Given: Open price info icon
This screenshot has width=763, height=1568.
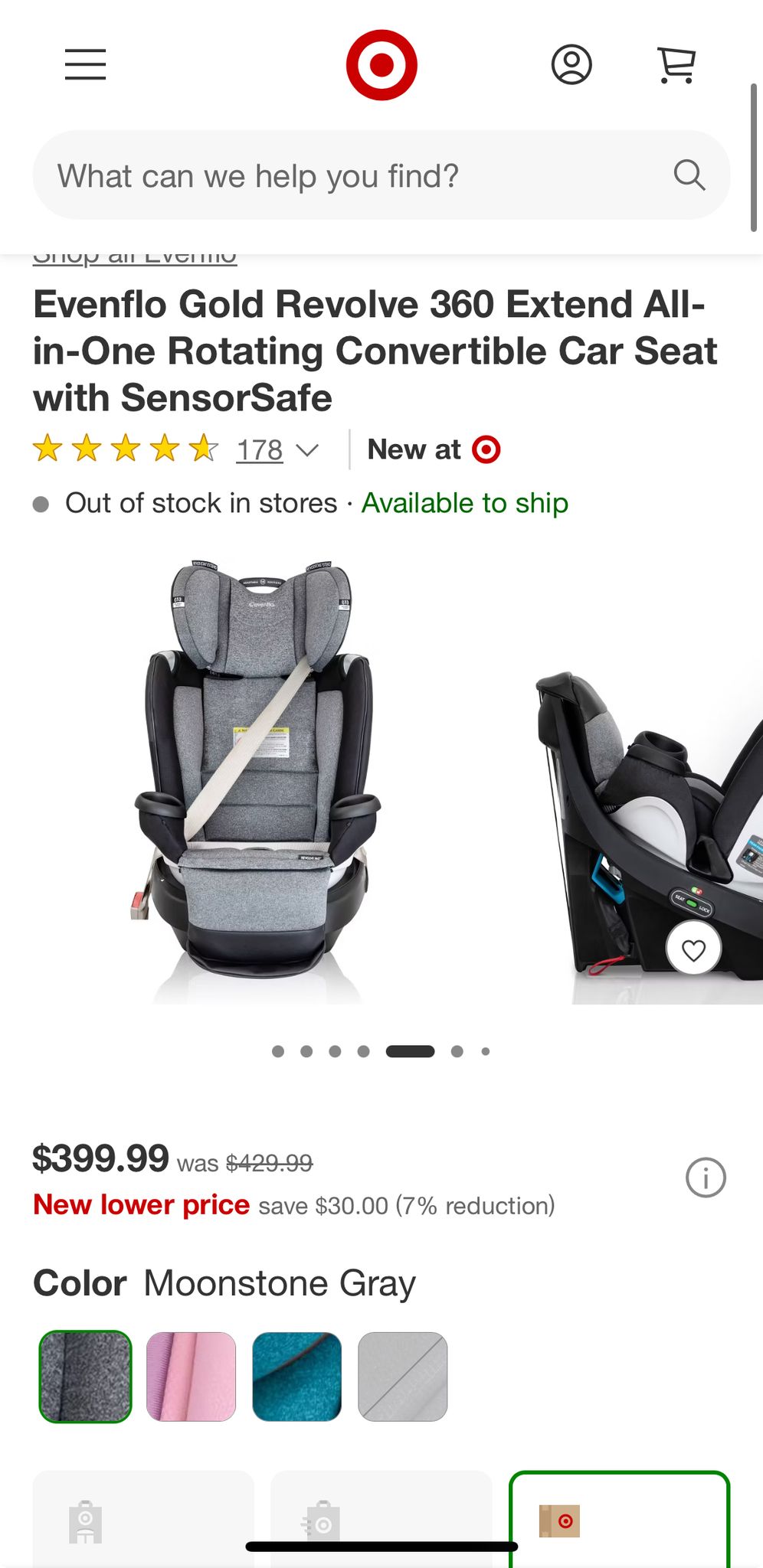Looking at the screenshot, I should tap(706, 1178).
